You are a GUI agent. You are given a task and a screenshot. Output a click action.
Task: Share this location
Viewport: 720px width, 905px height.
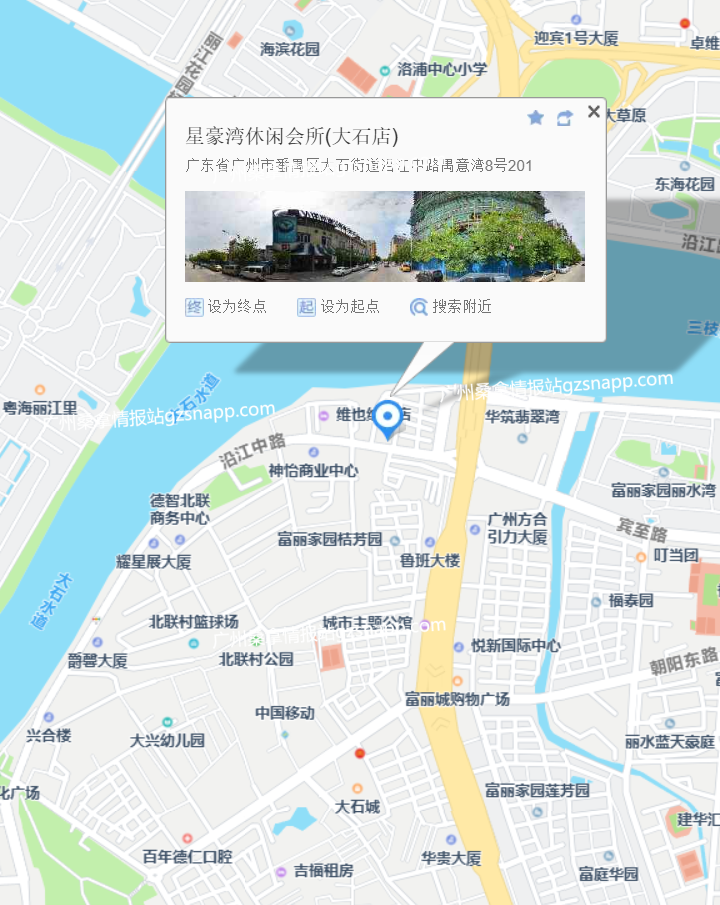coord(564,118)
